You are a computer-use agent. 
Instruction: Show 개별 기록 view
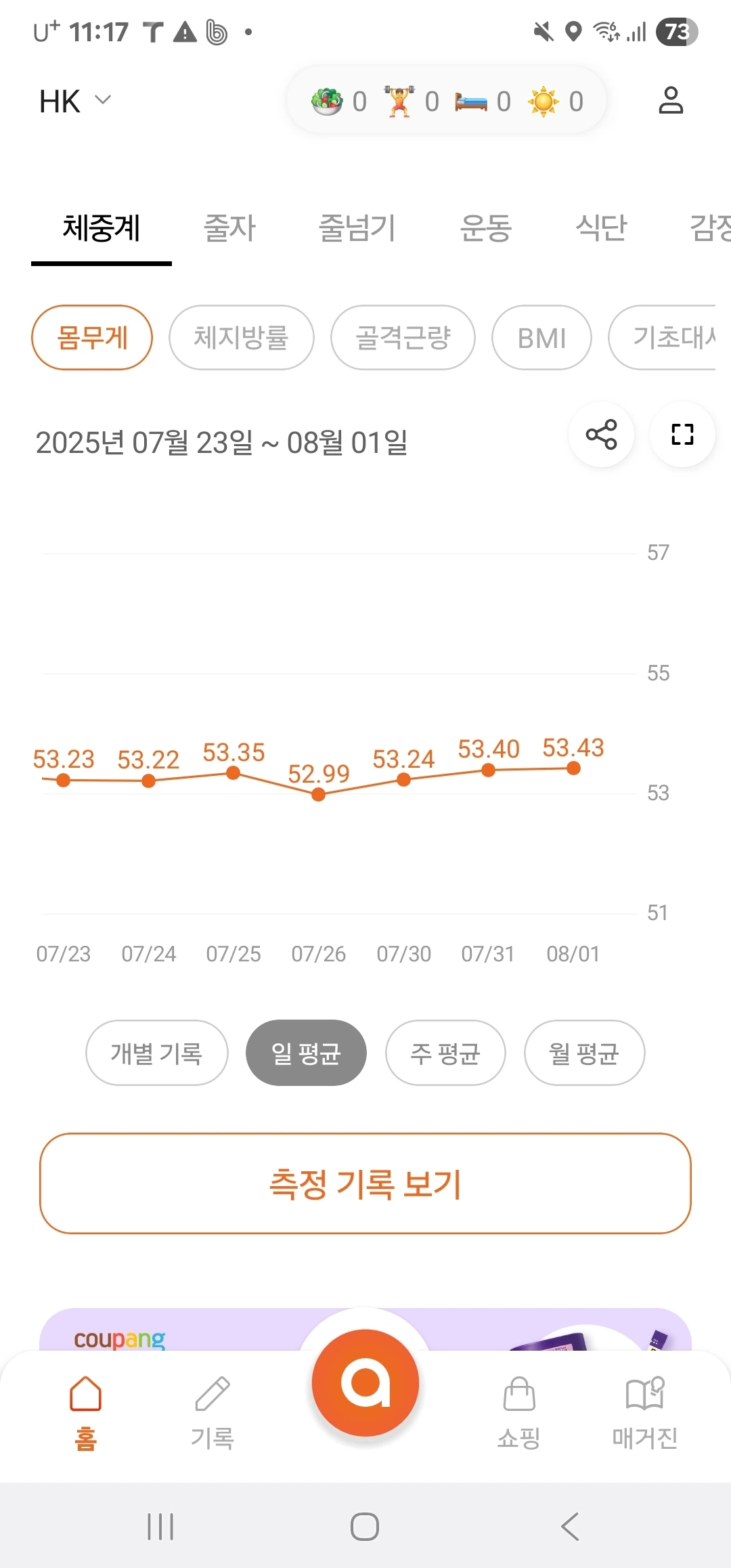156,1053
